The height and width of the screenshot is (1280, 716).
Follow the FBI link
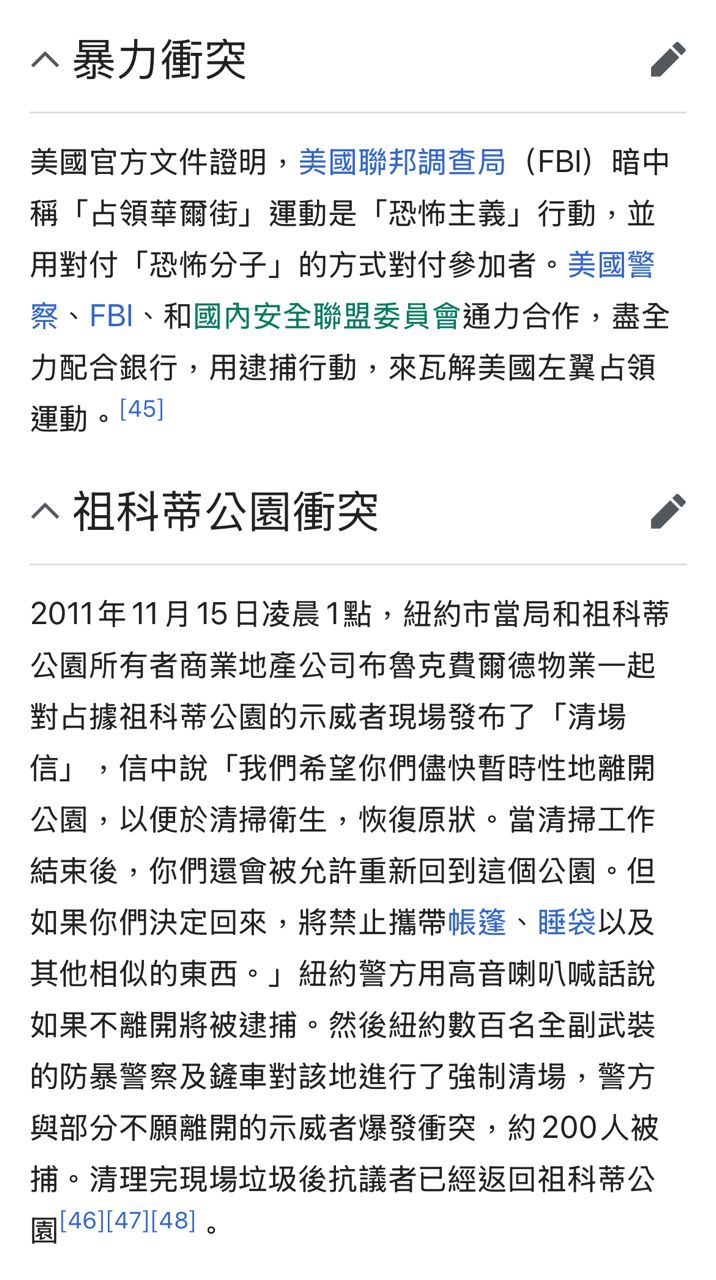click(x=111, y=317)
